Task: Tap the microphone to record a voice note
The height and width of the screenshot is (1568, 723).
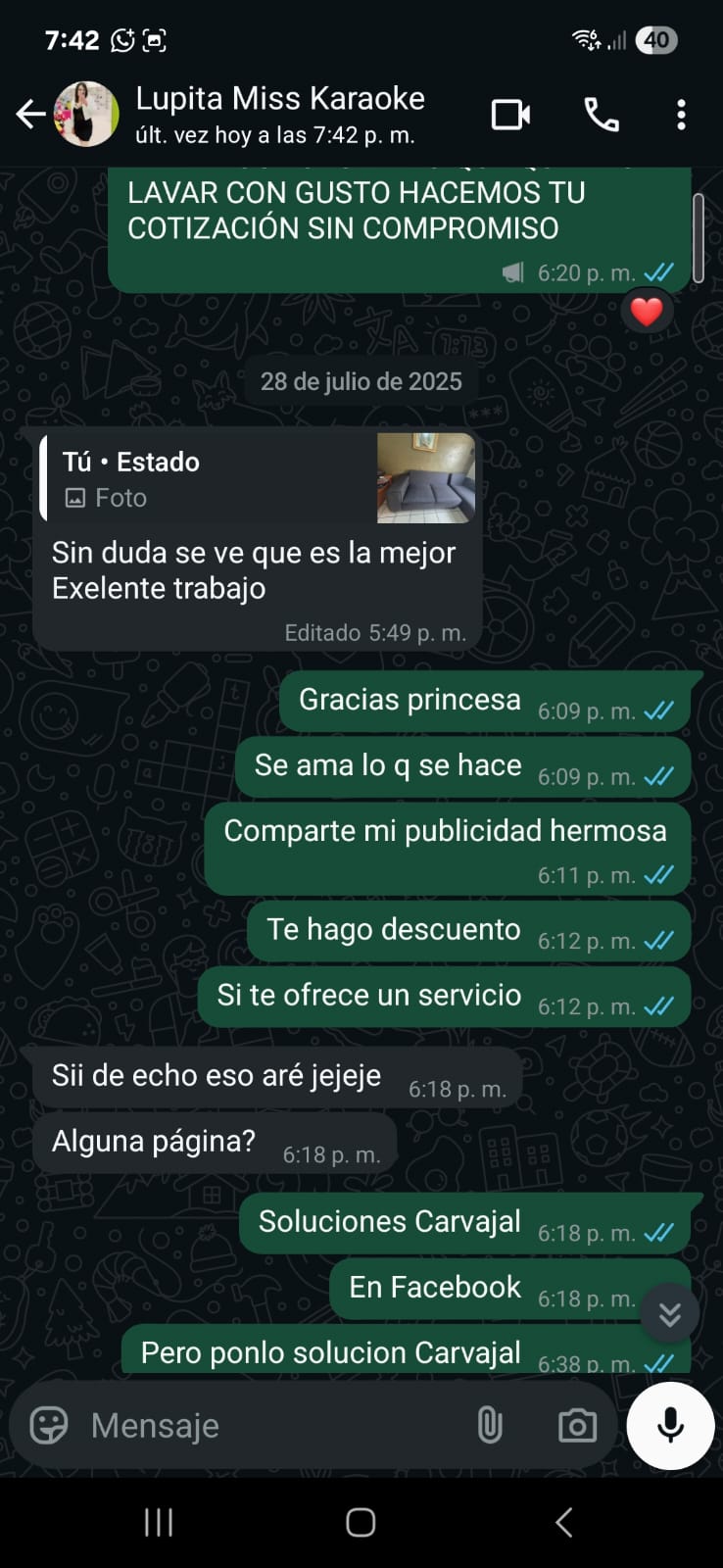Action: coord(671,1425)
